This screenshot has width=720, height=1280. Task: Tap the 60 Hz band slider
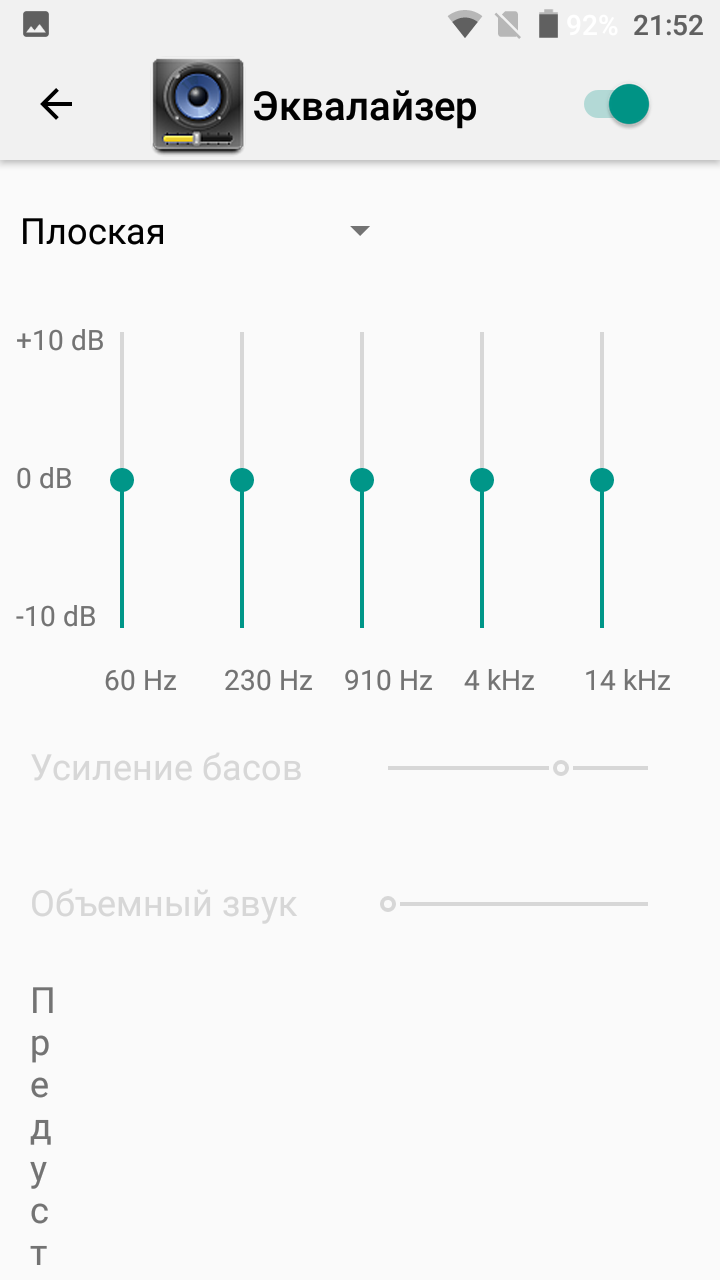[122, 480]
